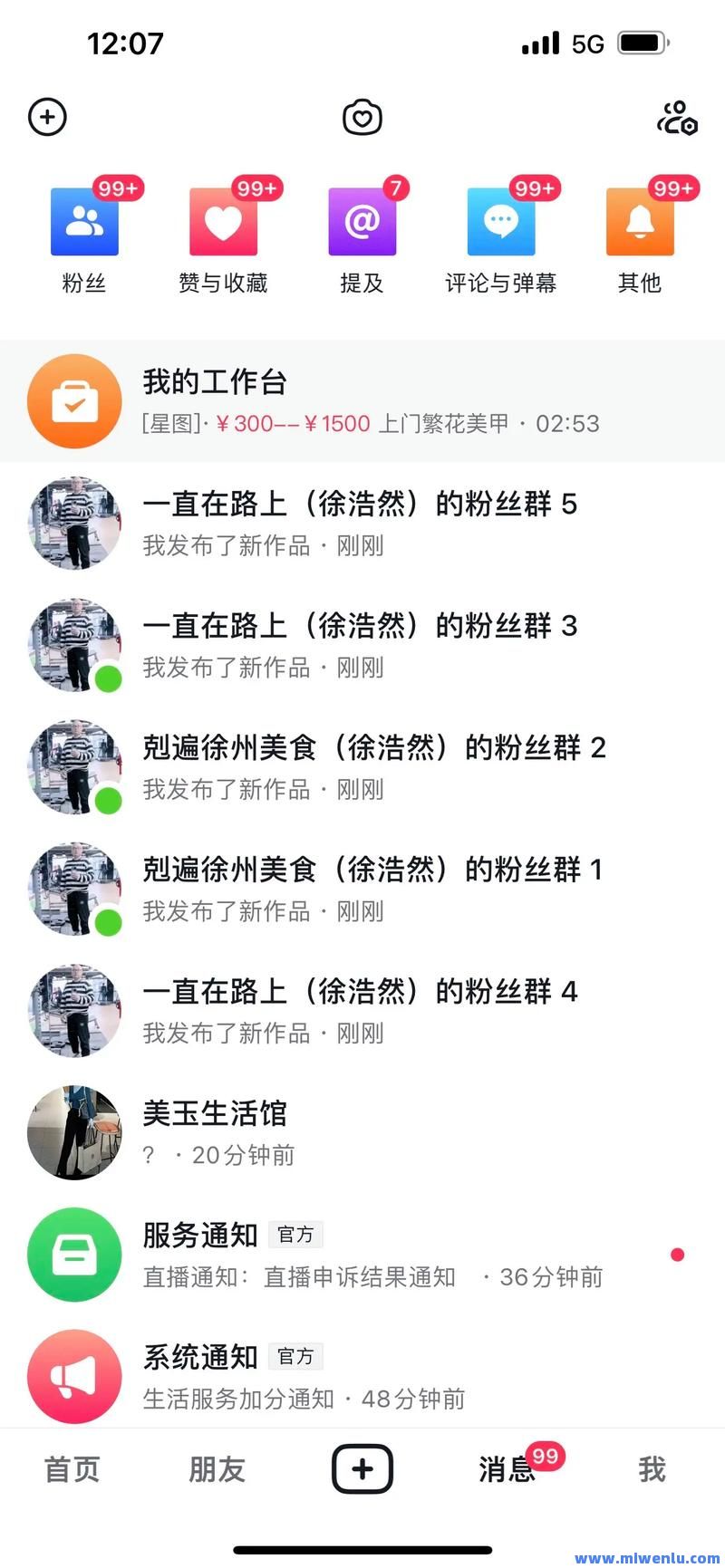This screenshot has height=1568, width=725.
Task: Tap the plus icon at top left
Action: pyautogui.click(x=47, y=117)
